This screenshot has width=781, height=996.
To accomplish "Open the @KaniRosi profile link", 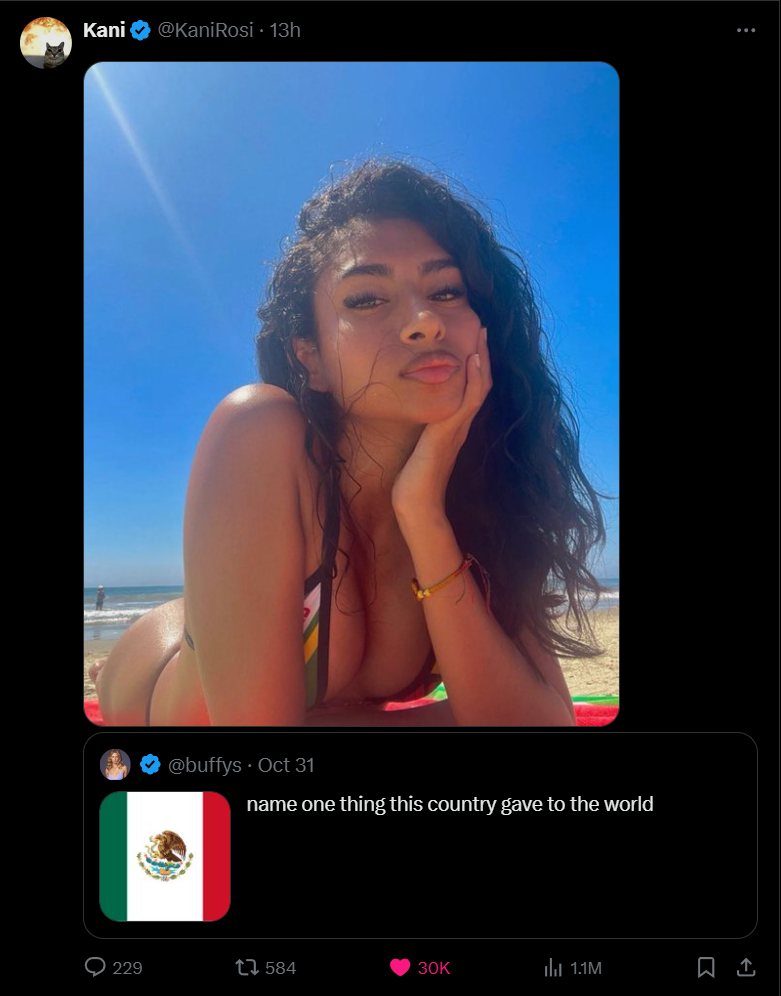I will pos(205,30).
